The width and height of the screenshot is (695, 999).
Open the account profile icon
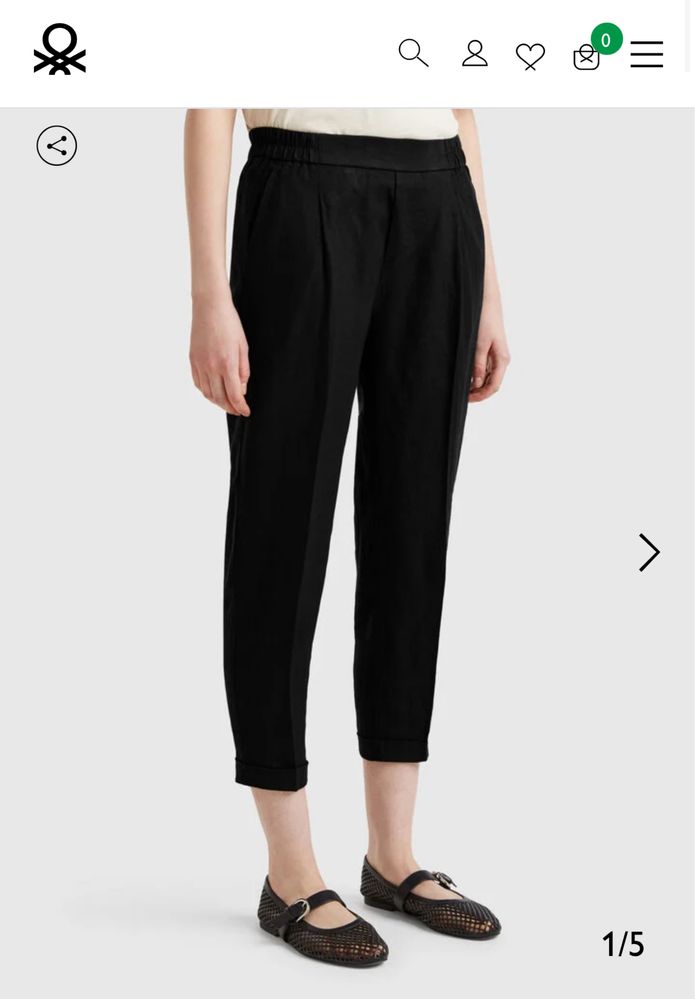pyautogui.click(x=475, y=54)
